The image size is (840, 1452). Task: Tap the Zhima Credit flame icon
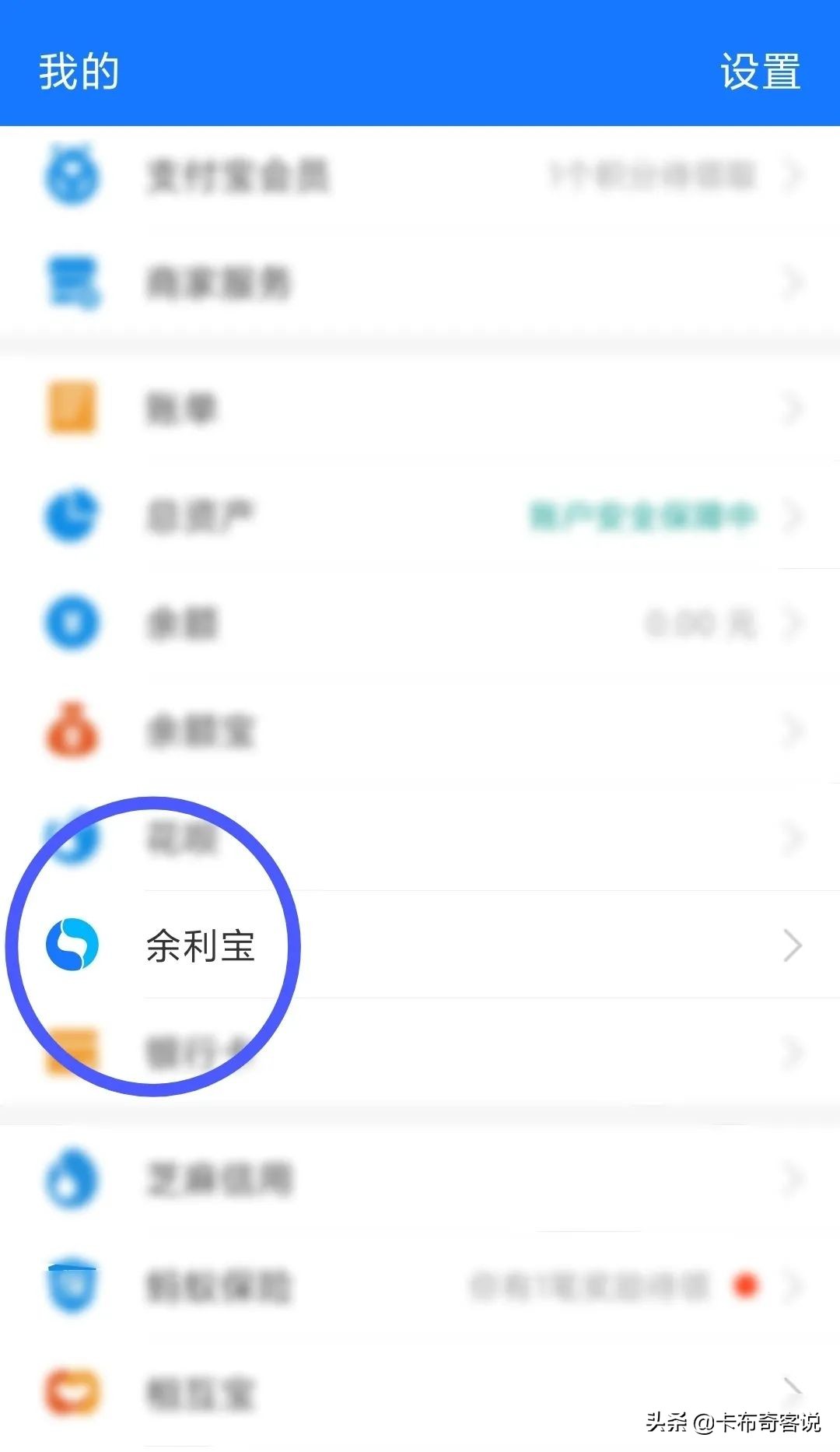(x=72, y=1180)
